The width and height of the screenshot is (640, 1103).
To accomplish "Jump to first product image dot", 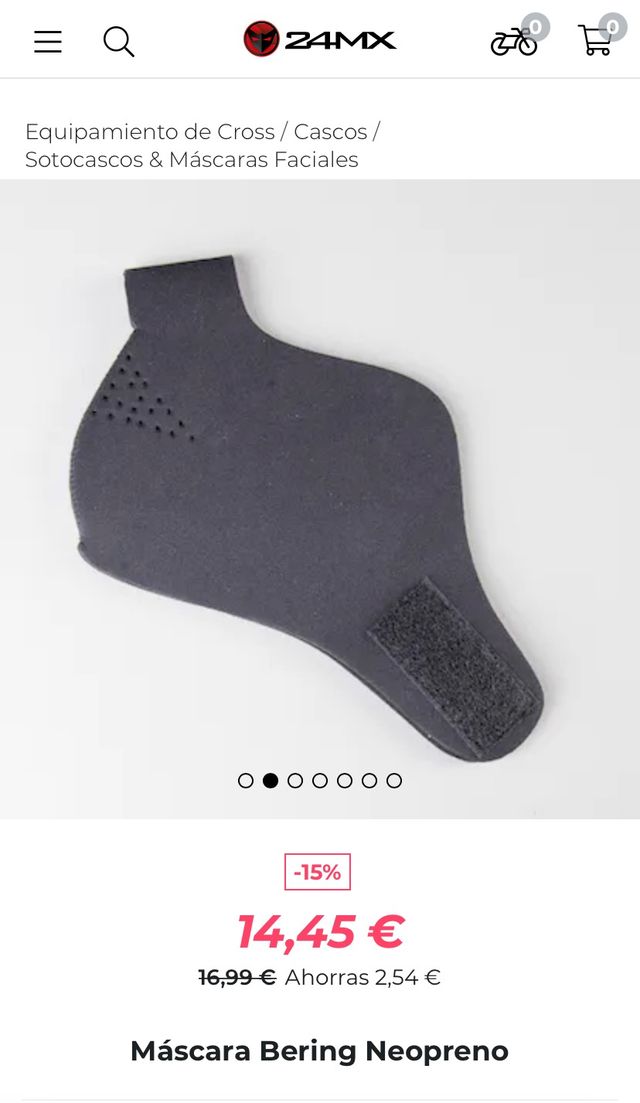I will coord(246,781).
